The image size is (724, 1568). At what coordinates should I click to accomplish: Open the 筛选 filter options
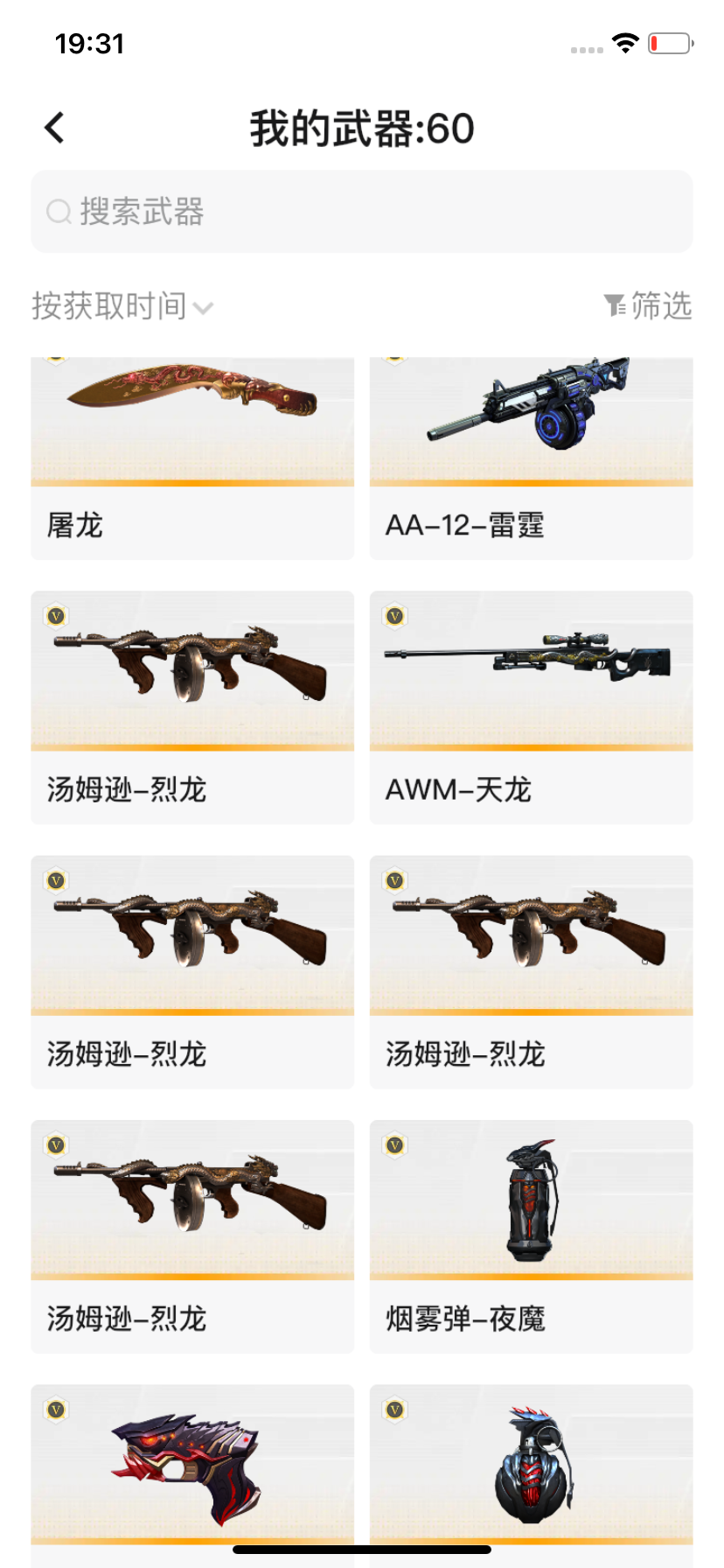click(648, 306)
